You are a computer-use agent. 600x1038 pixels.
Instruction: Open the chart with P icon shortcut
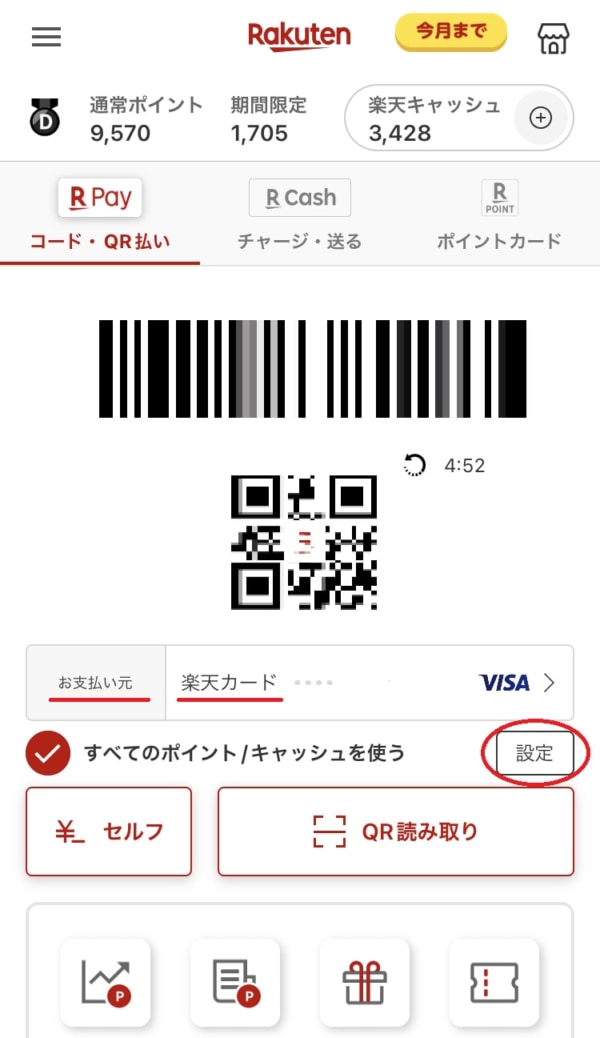click(x=105, y=982)
